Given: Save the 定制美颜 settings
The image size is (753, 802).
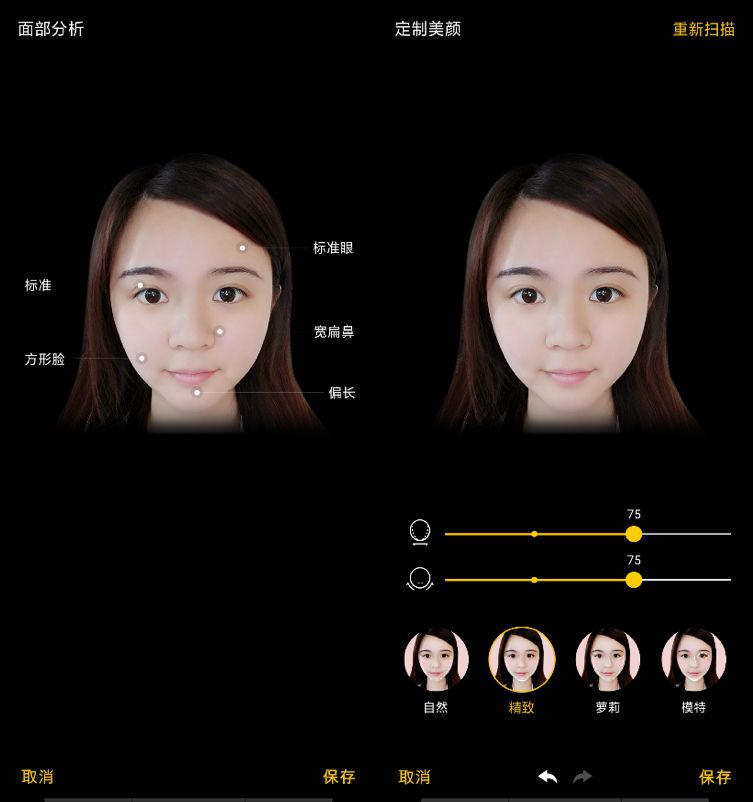Looking at the screenshot, I should pyautogui.click(x=715, y=777).
